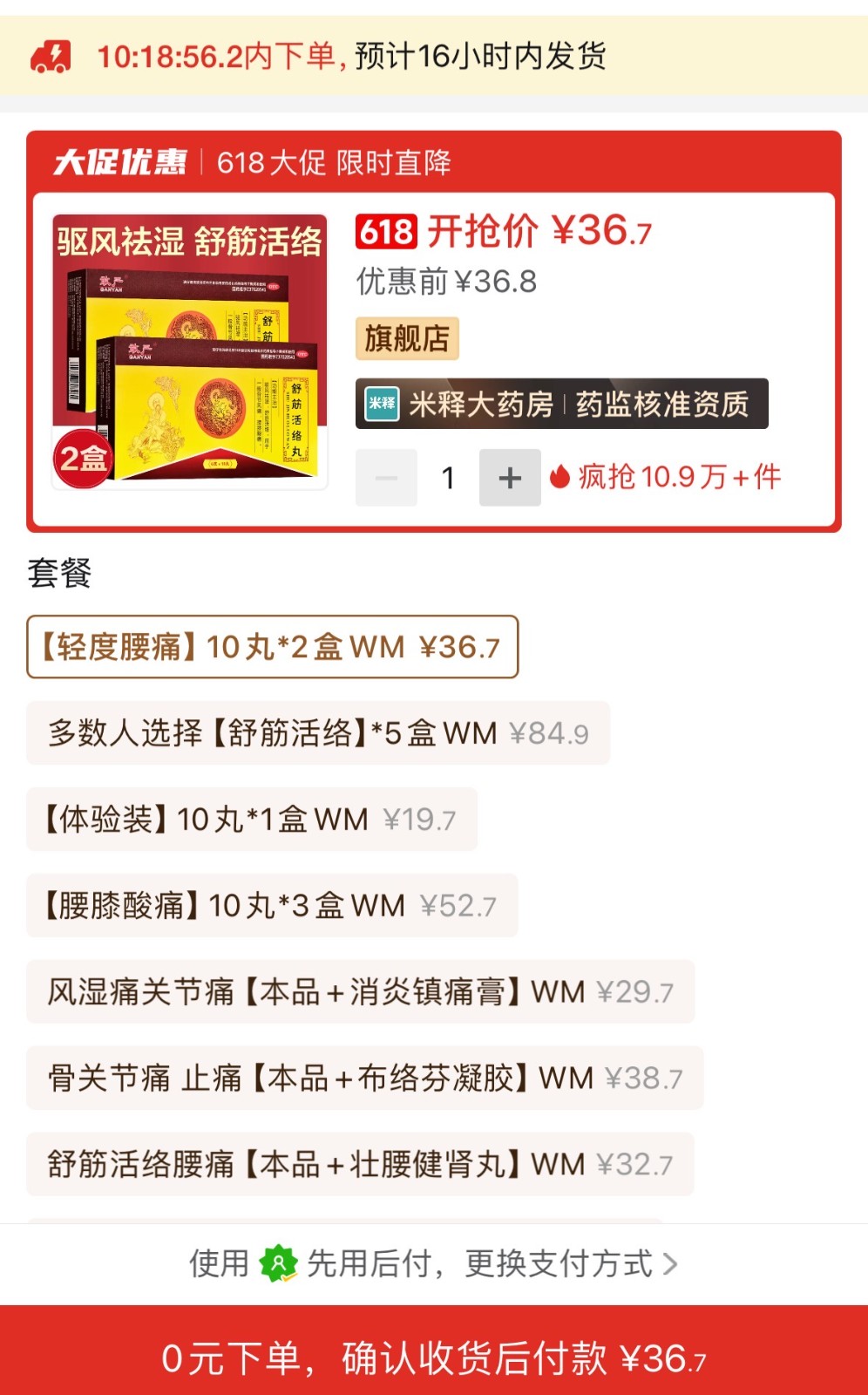868x1395 pixels.
Task: Pick the 【体验装】10丸*1盒 option
Action: coord(252,820)
